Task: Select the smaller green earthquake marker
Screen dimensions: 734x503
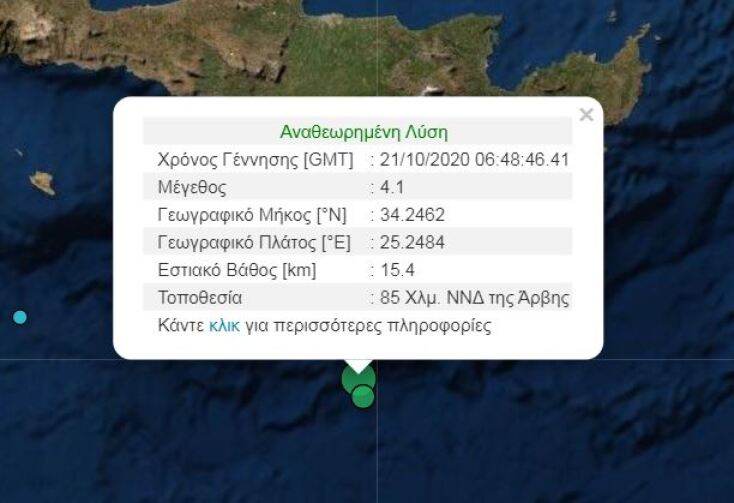Action: (364, 398)
